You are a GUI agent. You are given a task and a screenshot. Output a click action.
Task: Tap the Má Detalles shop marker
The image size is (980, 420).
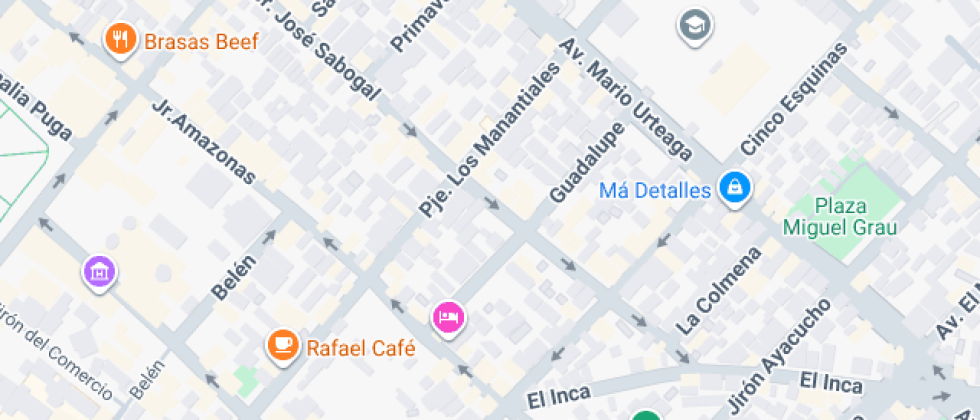[735, 188]
